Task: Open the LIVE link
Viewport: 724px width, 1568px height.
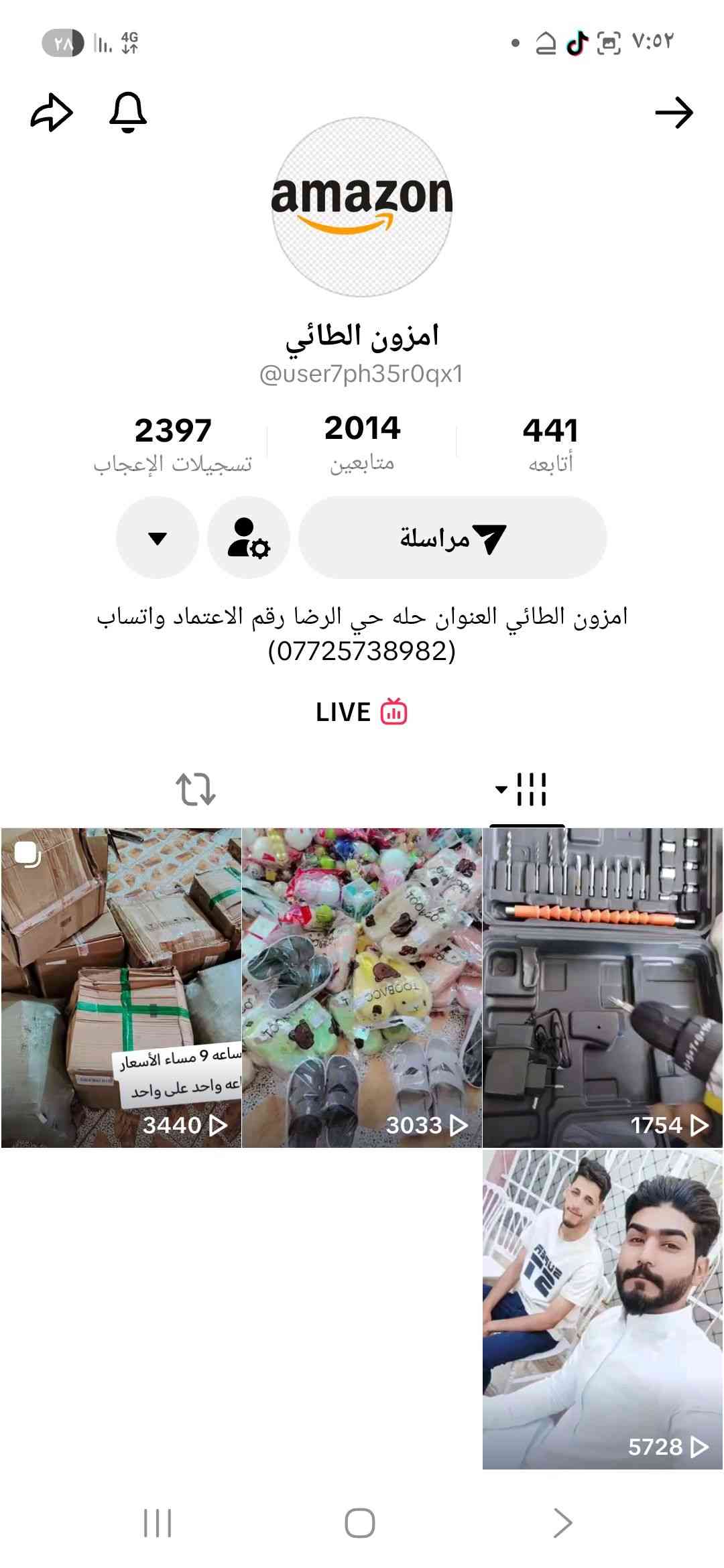Action: point(362,712)
